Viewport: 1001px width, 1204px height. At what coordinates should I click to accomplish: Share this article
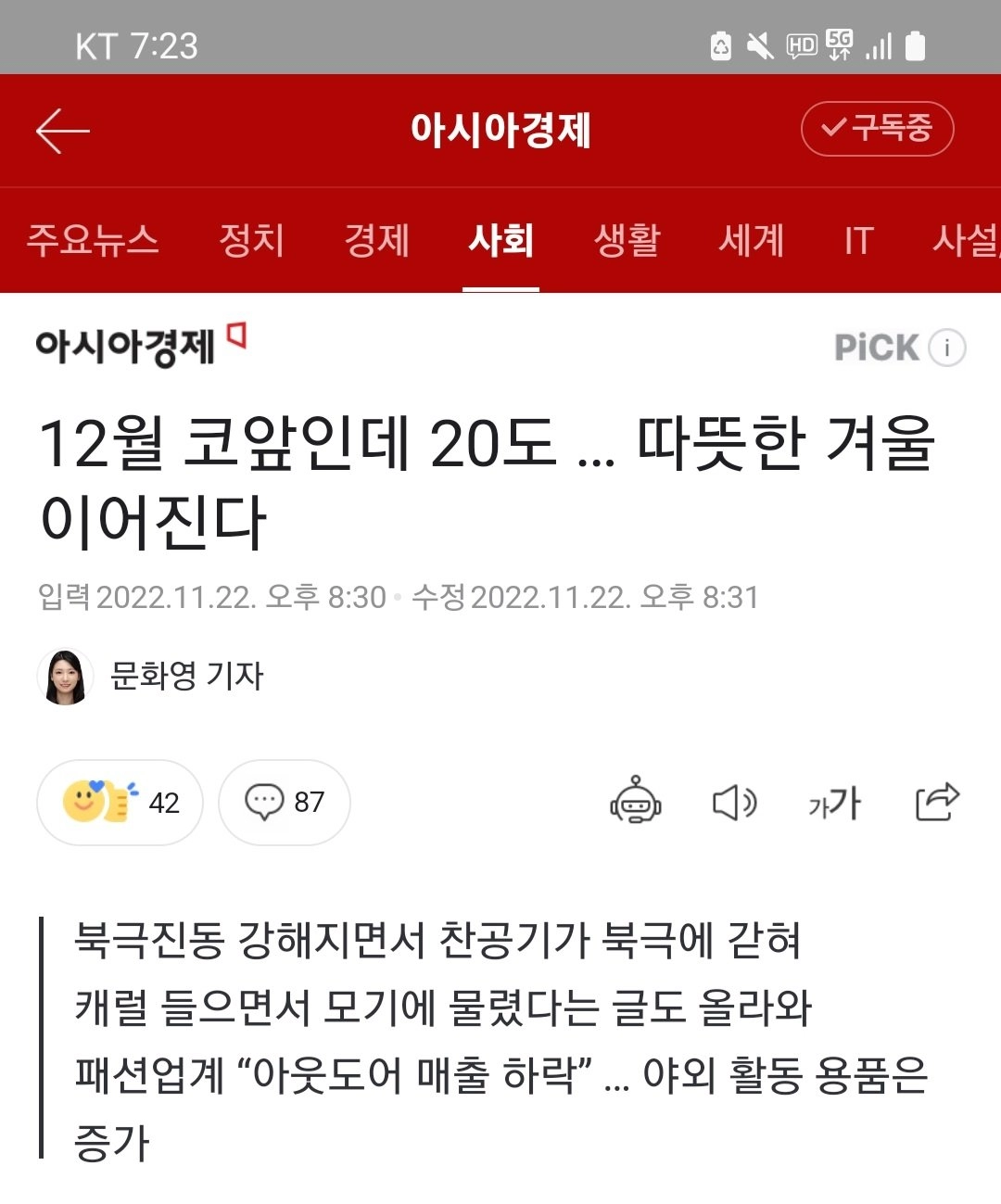click(x=936, y=801)
